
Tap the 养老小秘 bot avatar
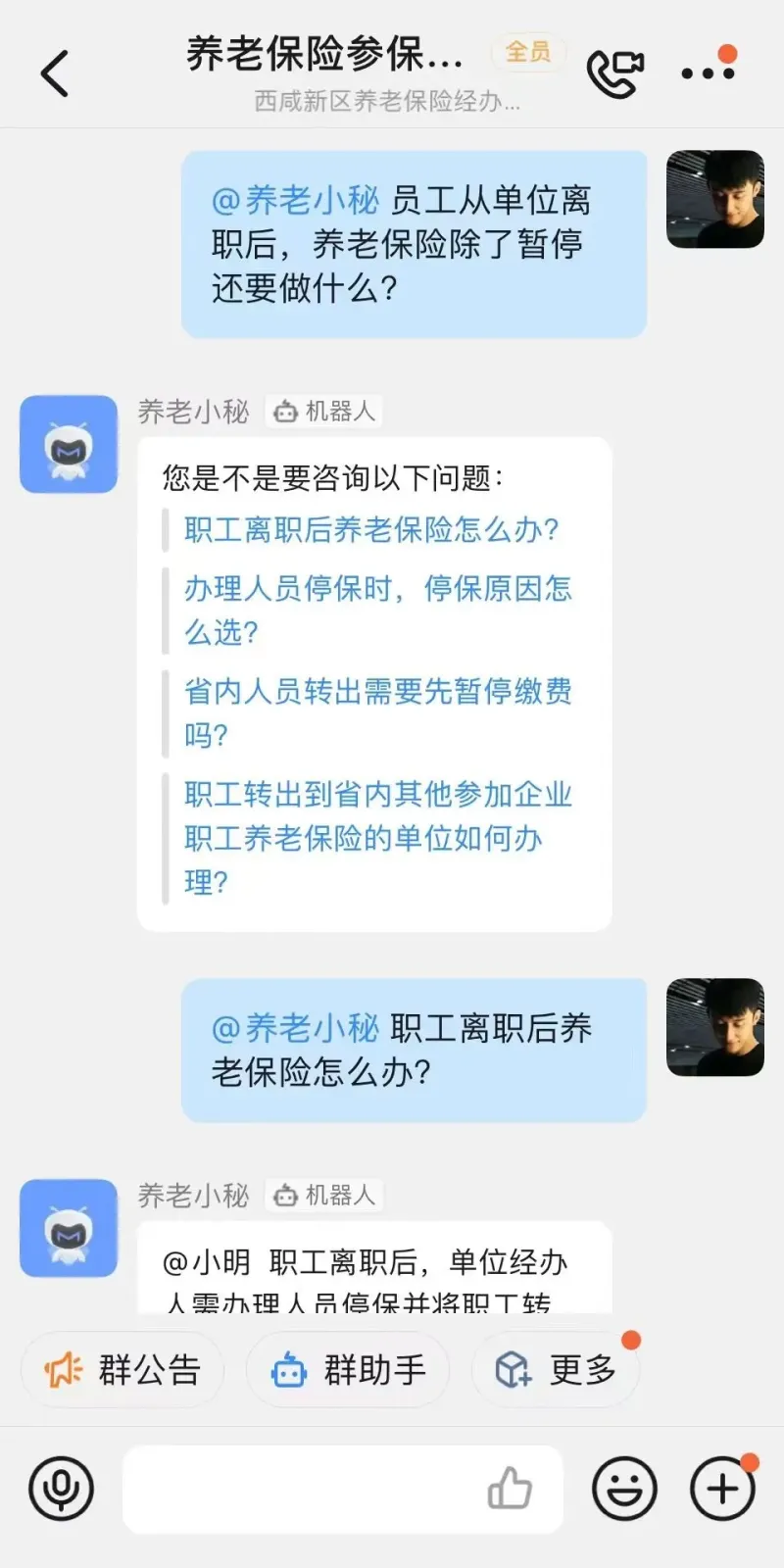tap(68, 443)
